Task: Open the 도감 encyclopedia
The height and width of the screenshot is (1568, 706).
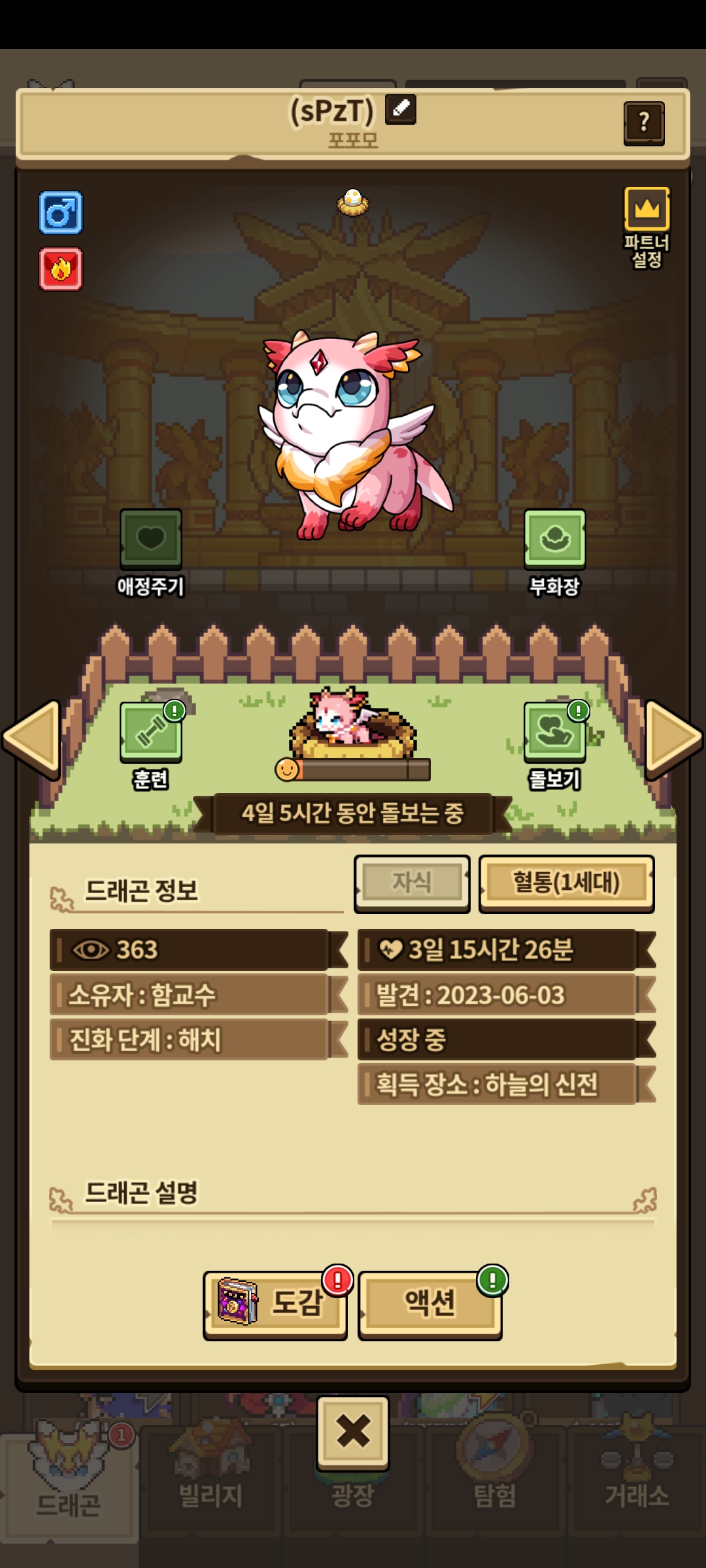Action: tap(275, 1305)
